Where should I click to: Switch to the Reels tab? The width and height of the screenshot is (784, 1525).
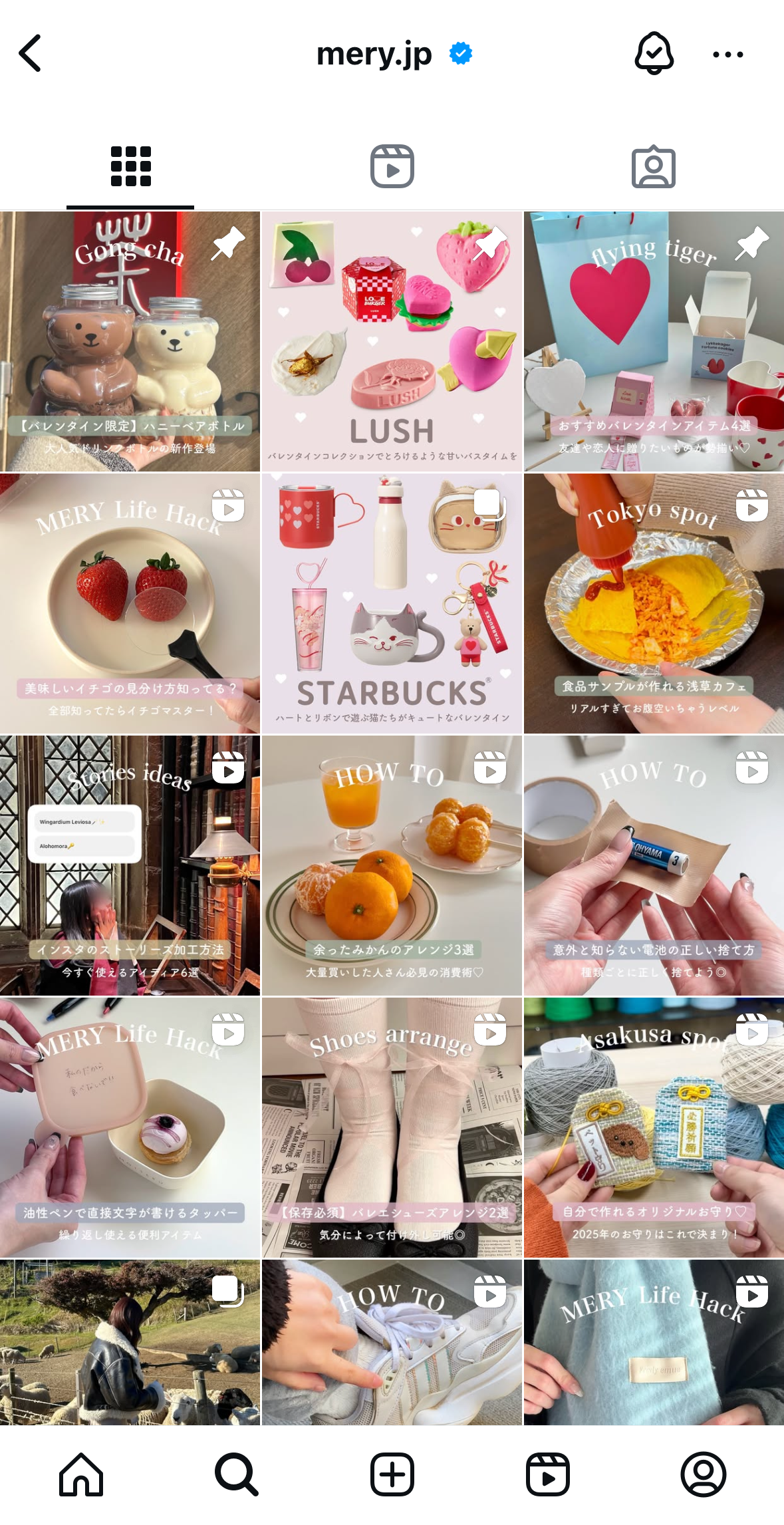click(x=392, y=166)
